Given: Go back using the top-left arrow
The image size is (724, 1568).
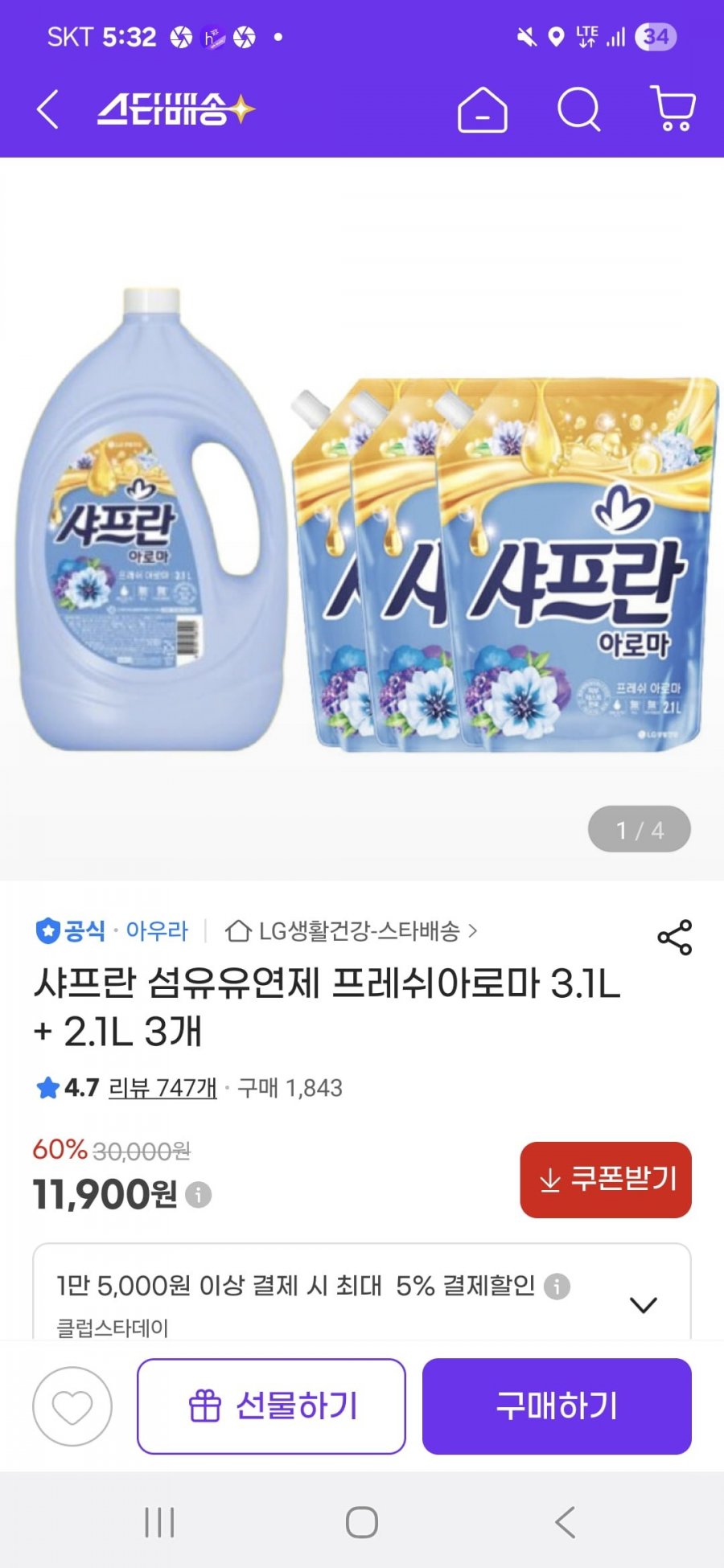Looking at the screenshot, I should coord(47,109).
